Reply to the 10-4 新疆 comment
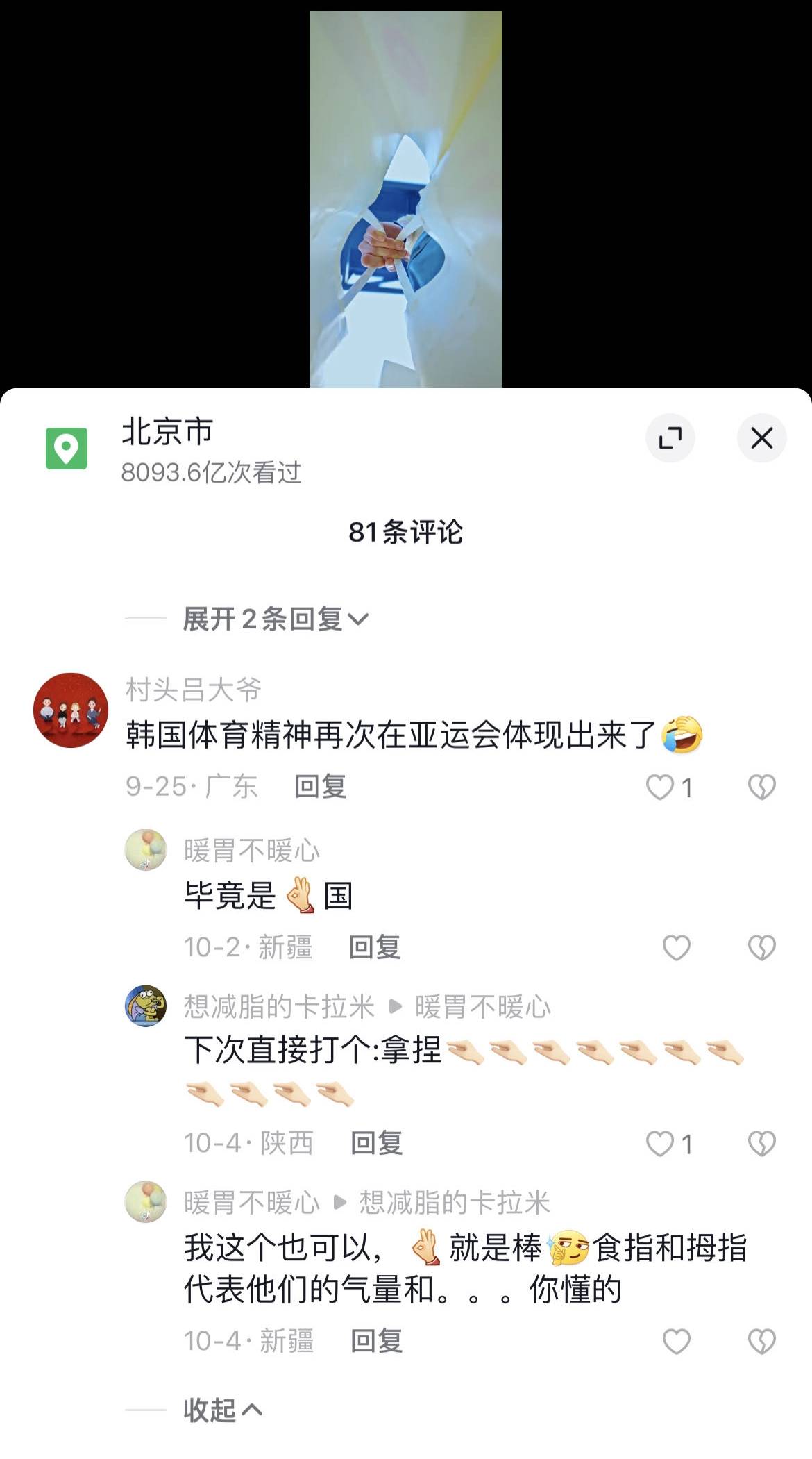Screen dimensions: 812x1459 376,1341
